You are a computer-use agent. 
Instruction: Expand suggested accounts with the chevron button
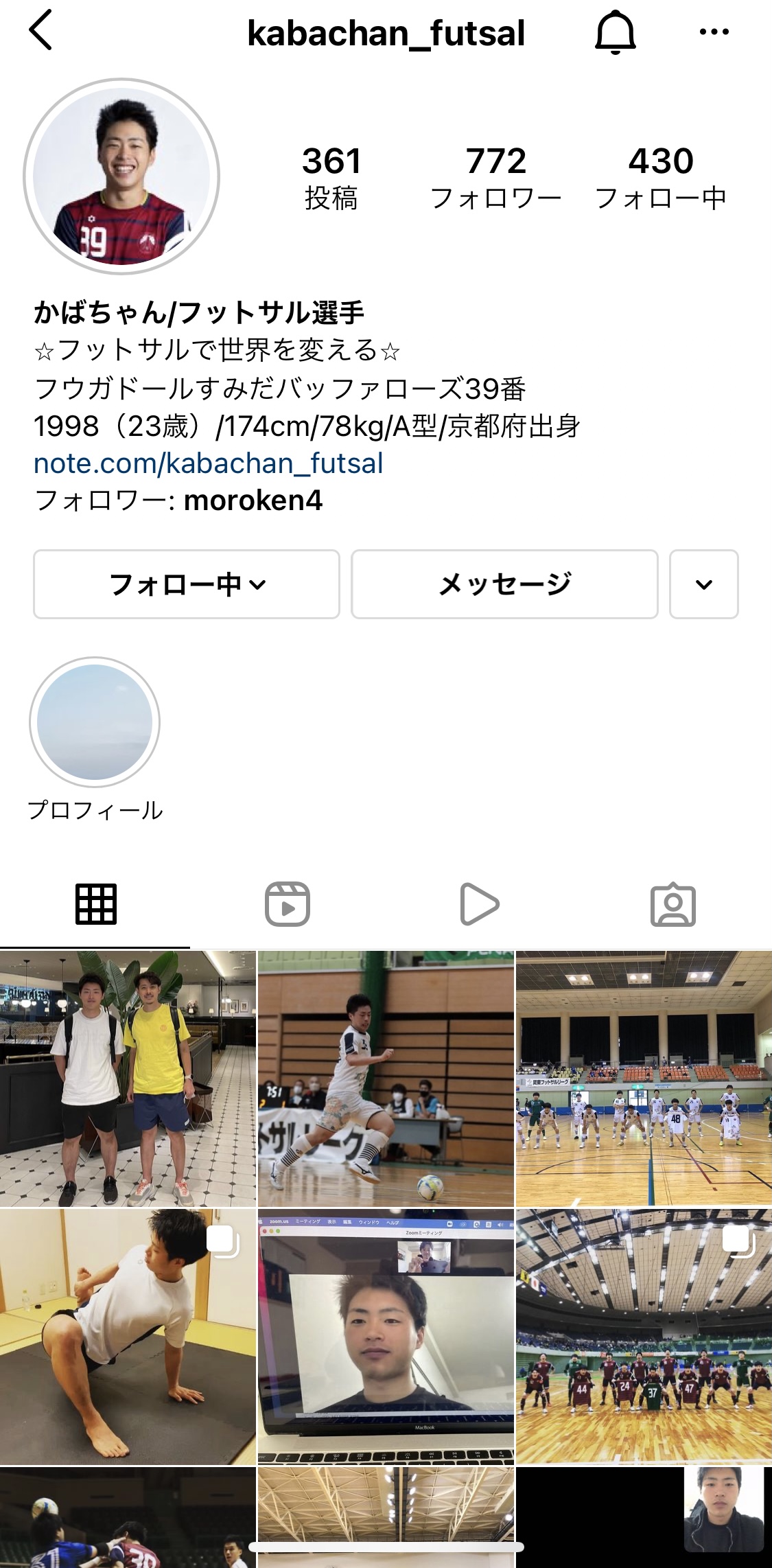click(703, 584)
